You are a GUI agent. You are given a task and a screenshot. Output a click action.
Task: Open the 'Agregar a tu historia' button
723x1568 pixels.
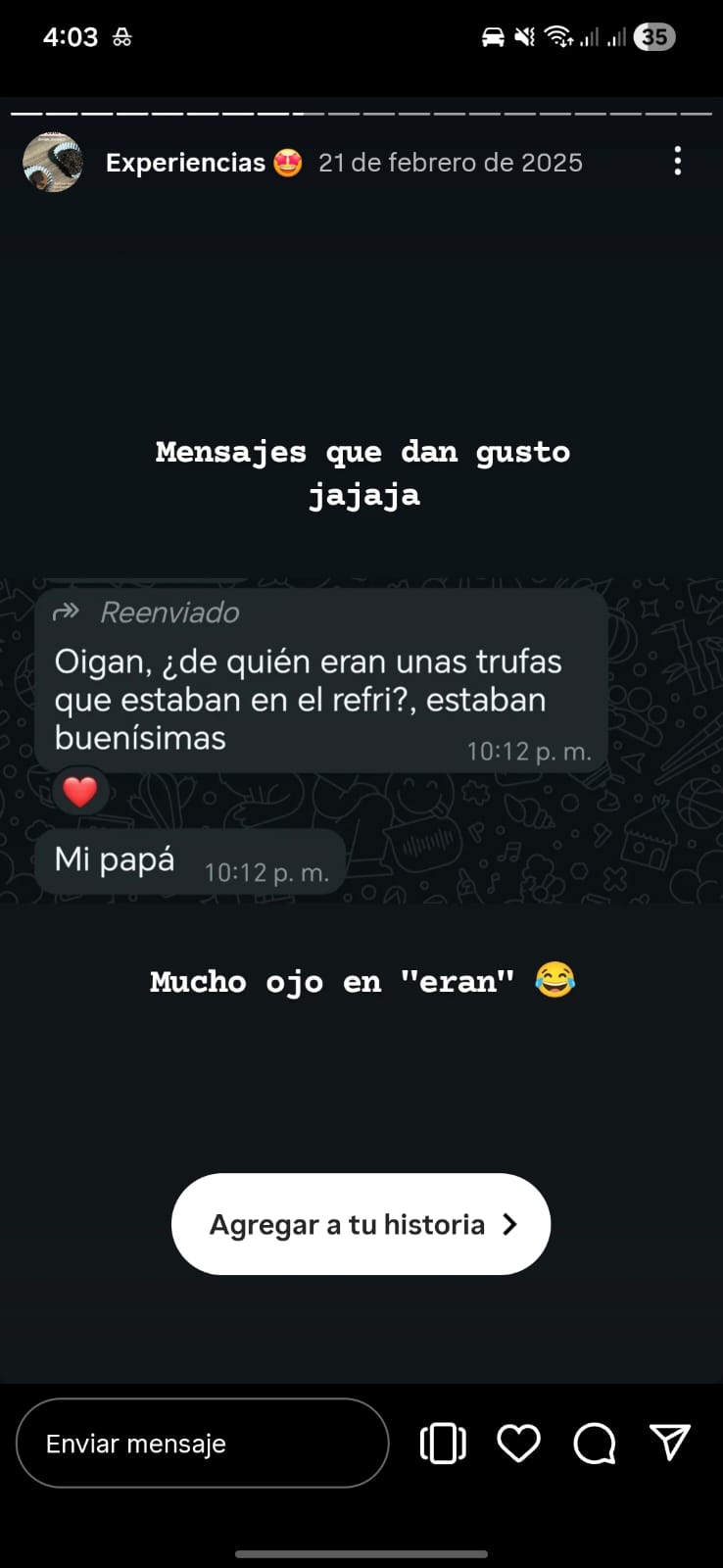348,1223
